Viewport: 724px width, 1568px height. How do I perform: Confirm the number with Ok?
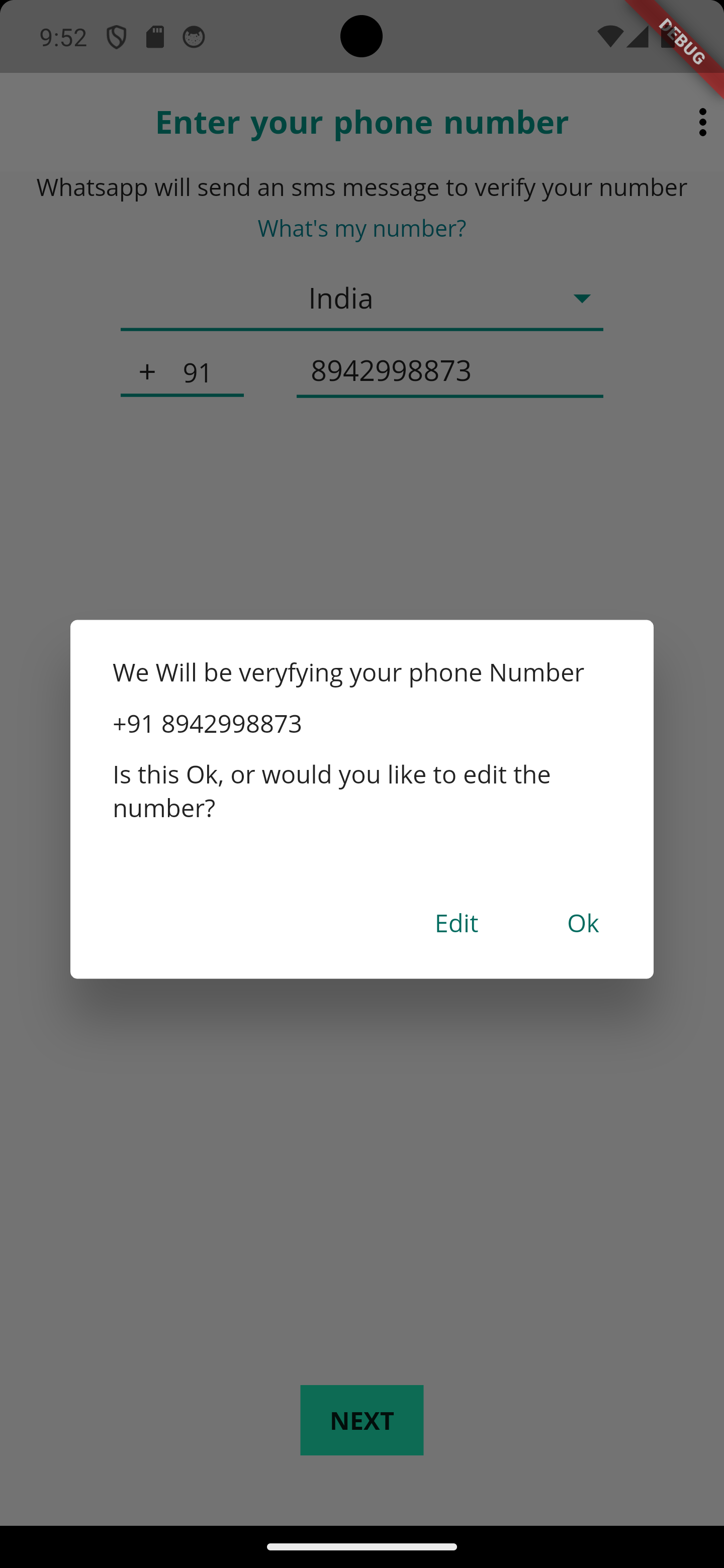583,923
